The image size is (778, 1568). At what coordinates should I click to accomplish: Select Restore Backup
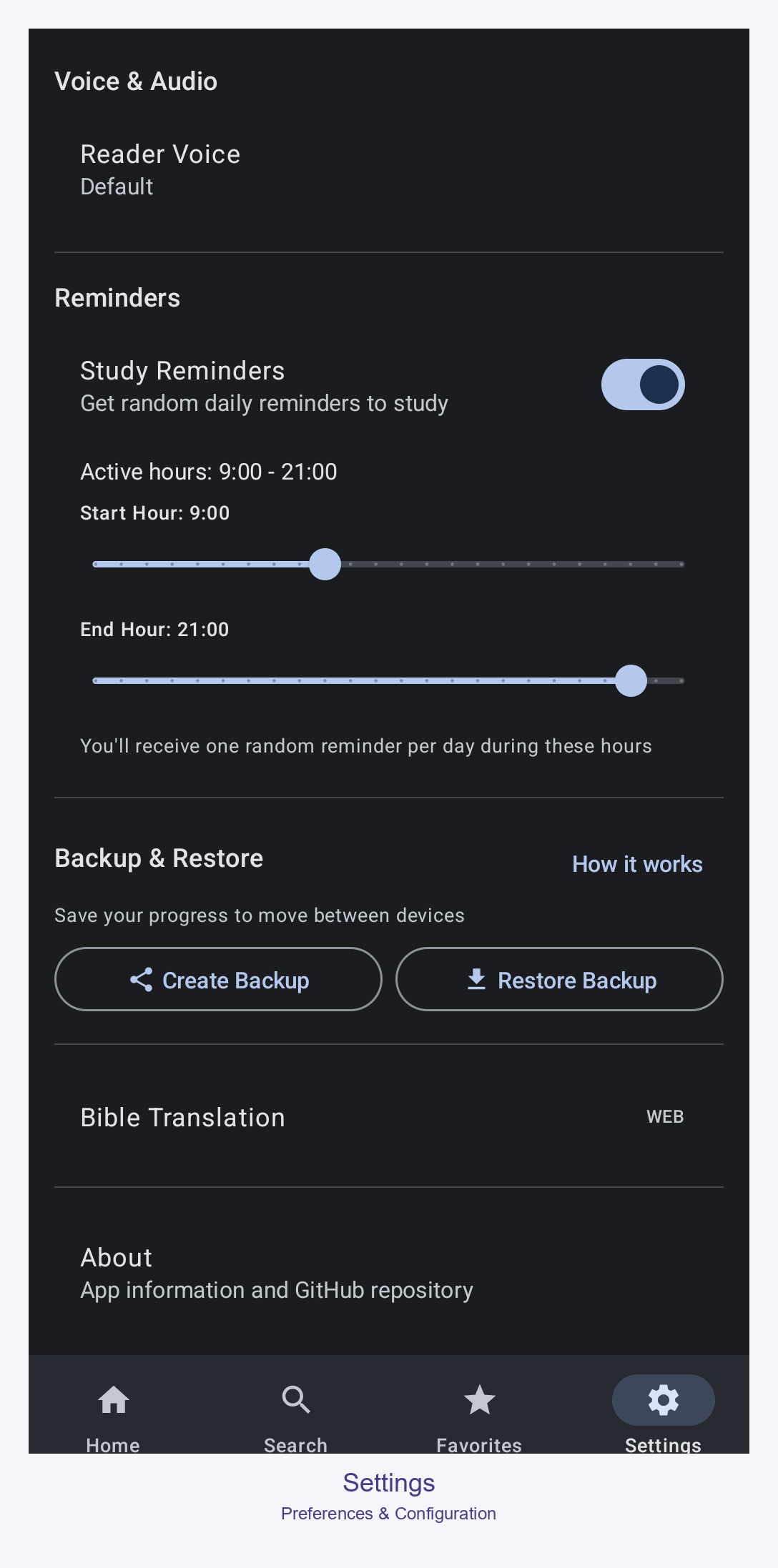click(x=559, y=979)
